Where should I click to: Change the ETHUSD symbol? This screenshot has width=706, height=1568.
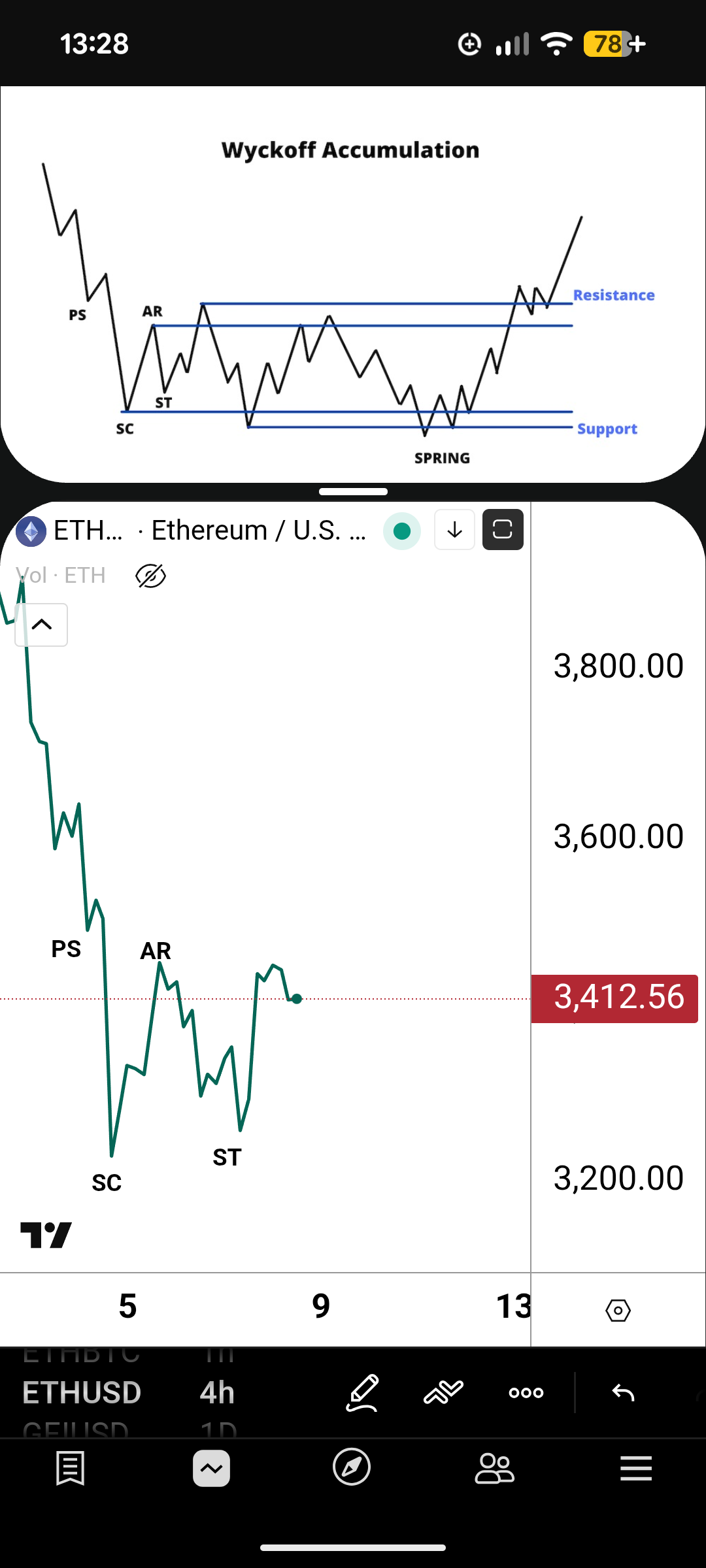82,1392
